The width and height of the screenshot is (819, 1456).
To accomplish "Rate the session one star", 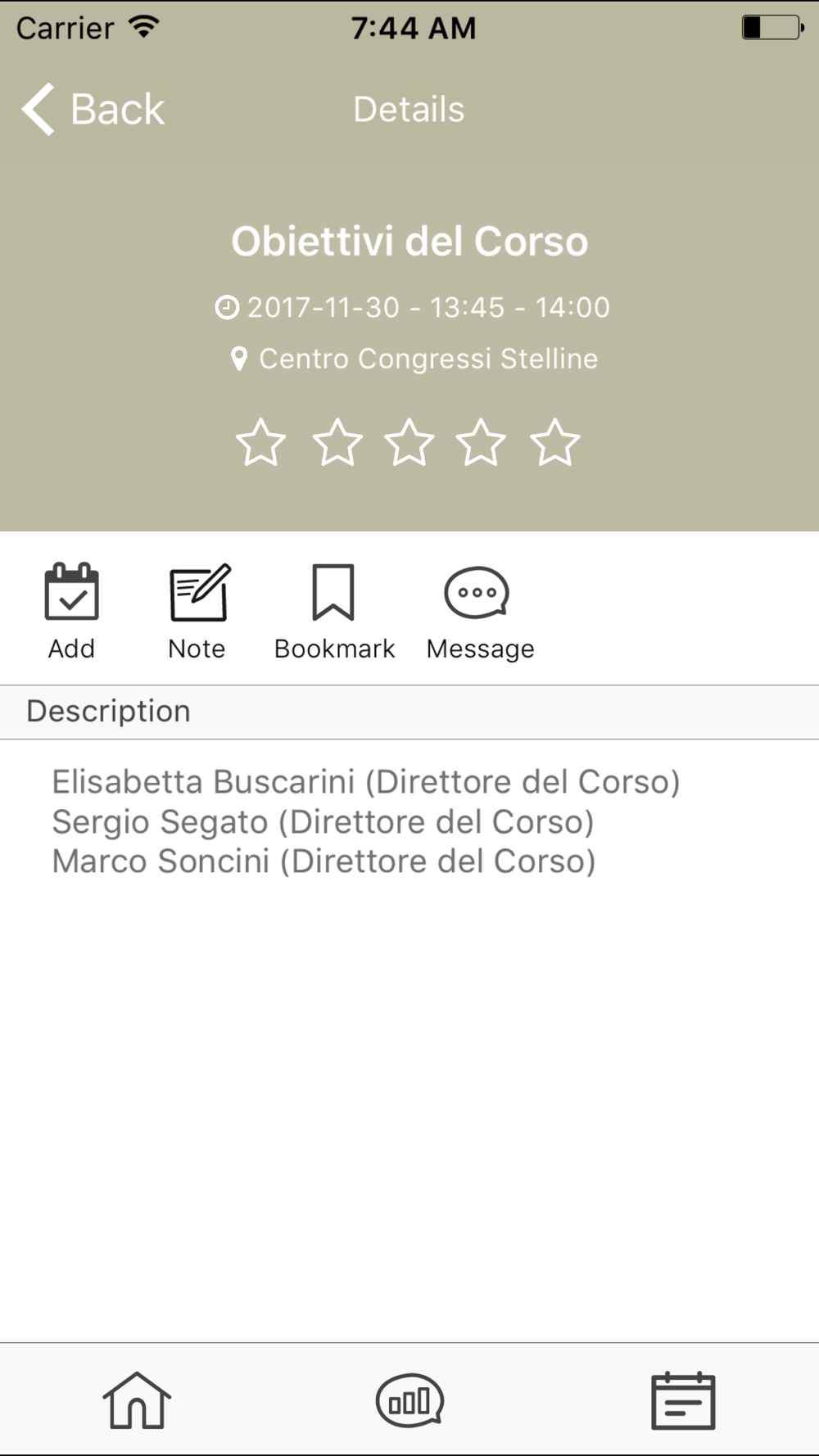I will 261,442.
